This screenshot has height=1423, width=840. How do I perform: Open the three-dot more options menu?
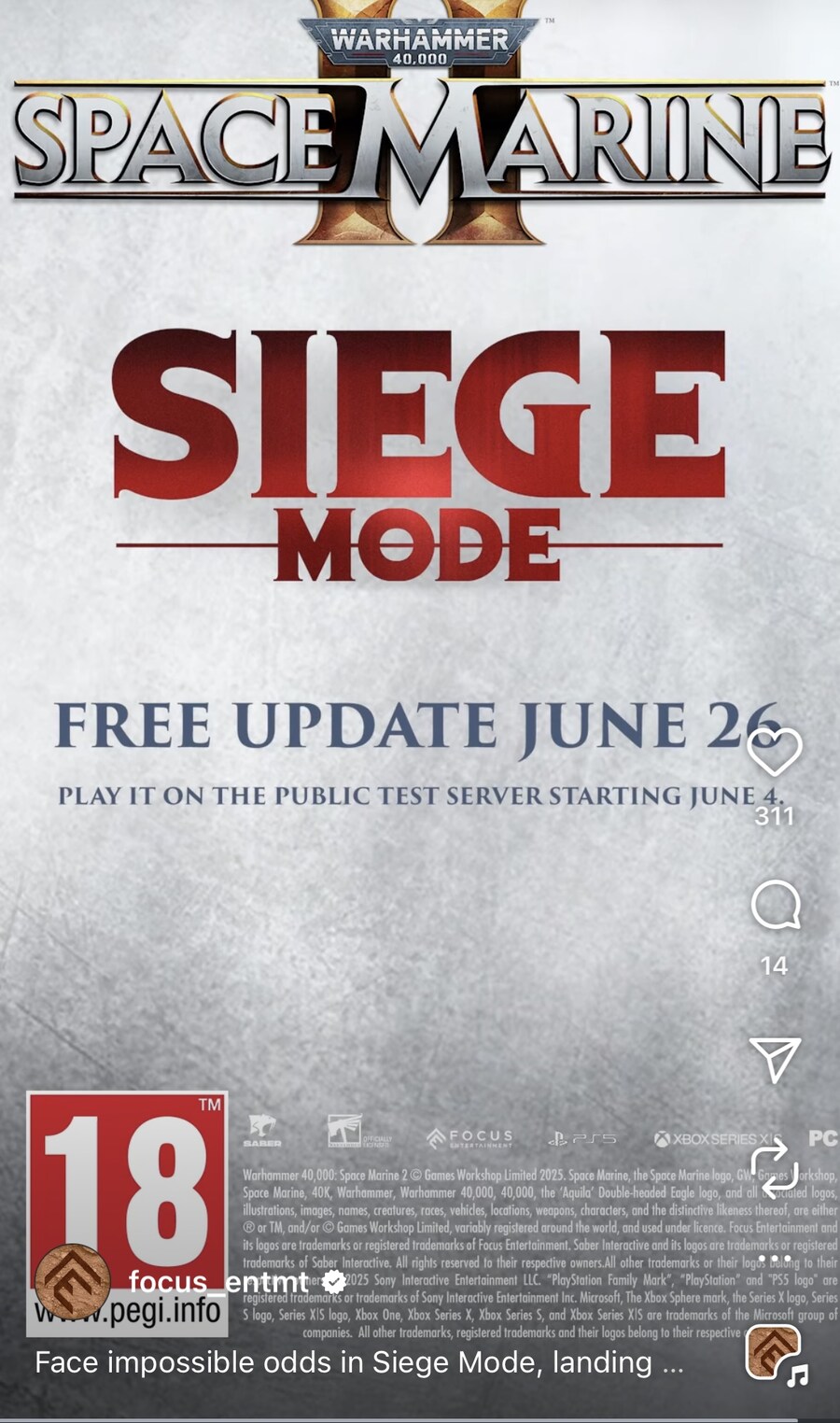pos(775,1260)
